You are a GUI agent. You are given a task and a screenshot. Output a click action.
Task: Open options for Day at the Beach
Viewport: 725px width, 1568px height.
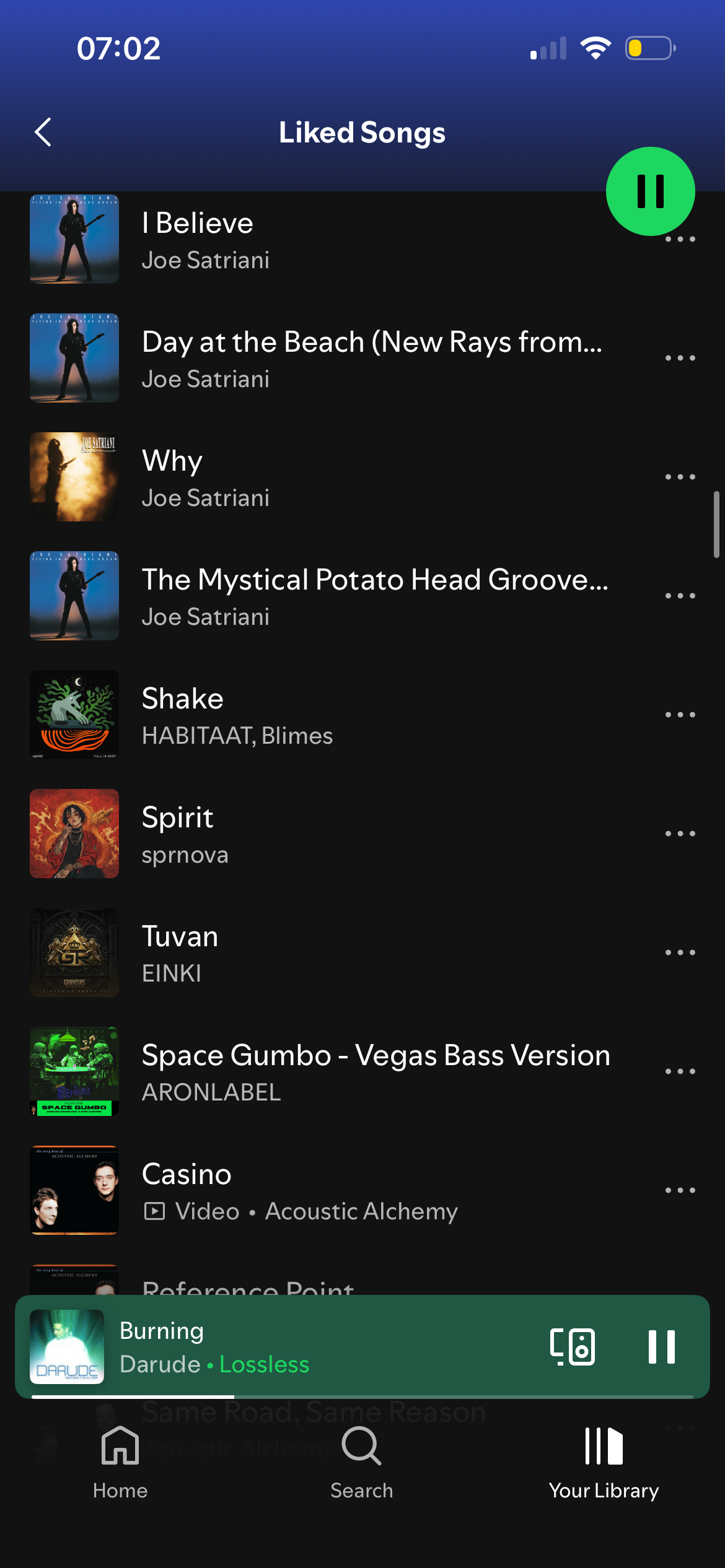pos(680,359)
